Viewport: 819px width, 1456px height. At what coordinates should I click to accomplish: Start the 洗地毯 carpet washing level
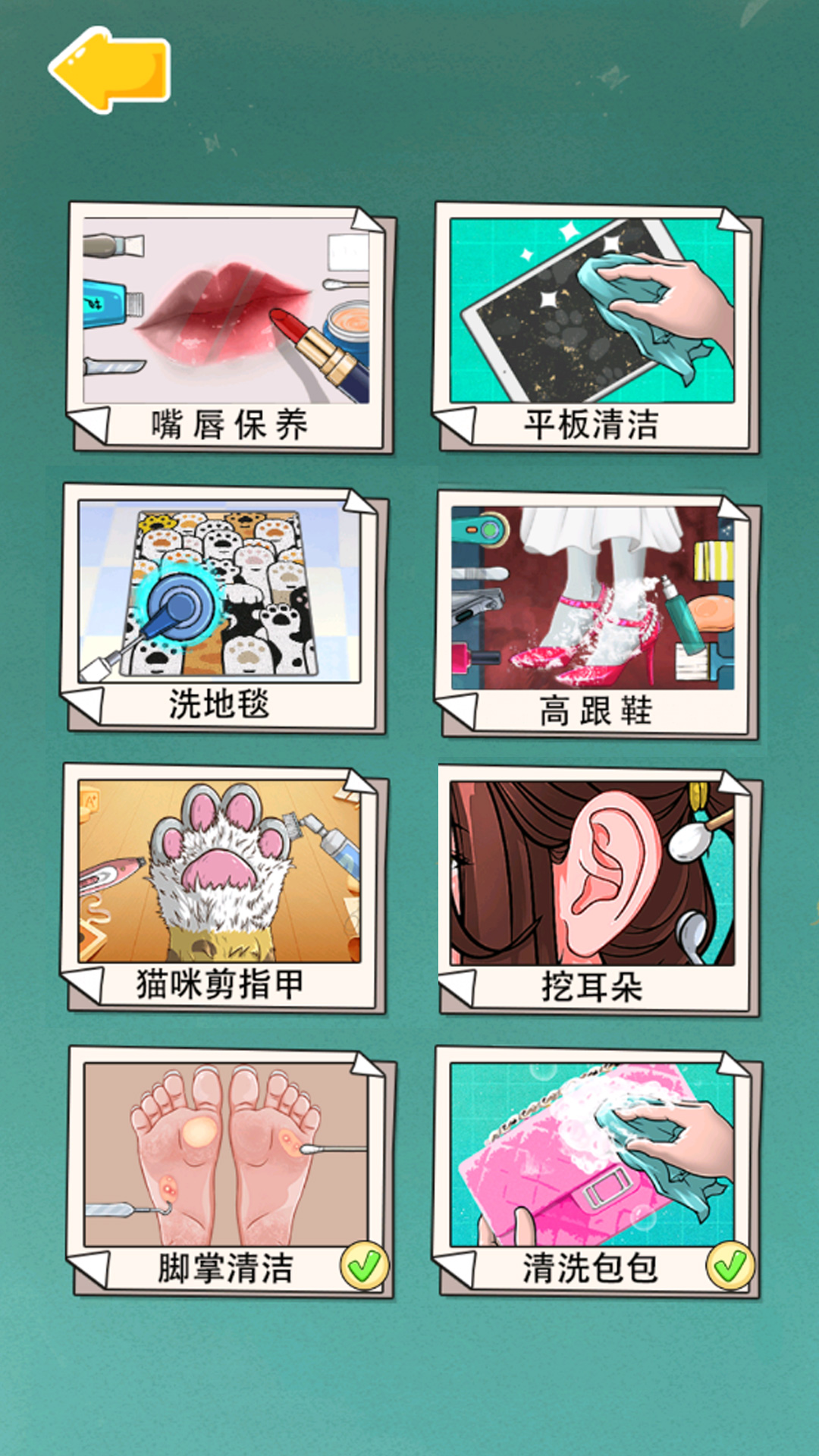point(221,607)
